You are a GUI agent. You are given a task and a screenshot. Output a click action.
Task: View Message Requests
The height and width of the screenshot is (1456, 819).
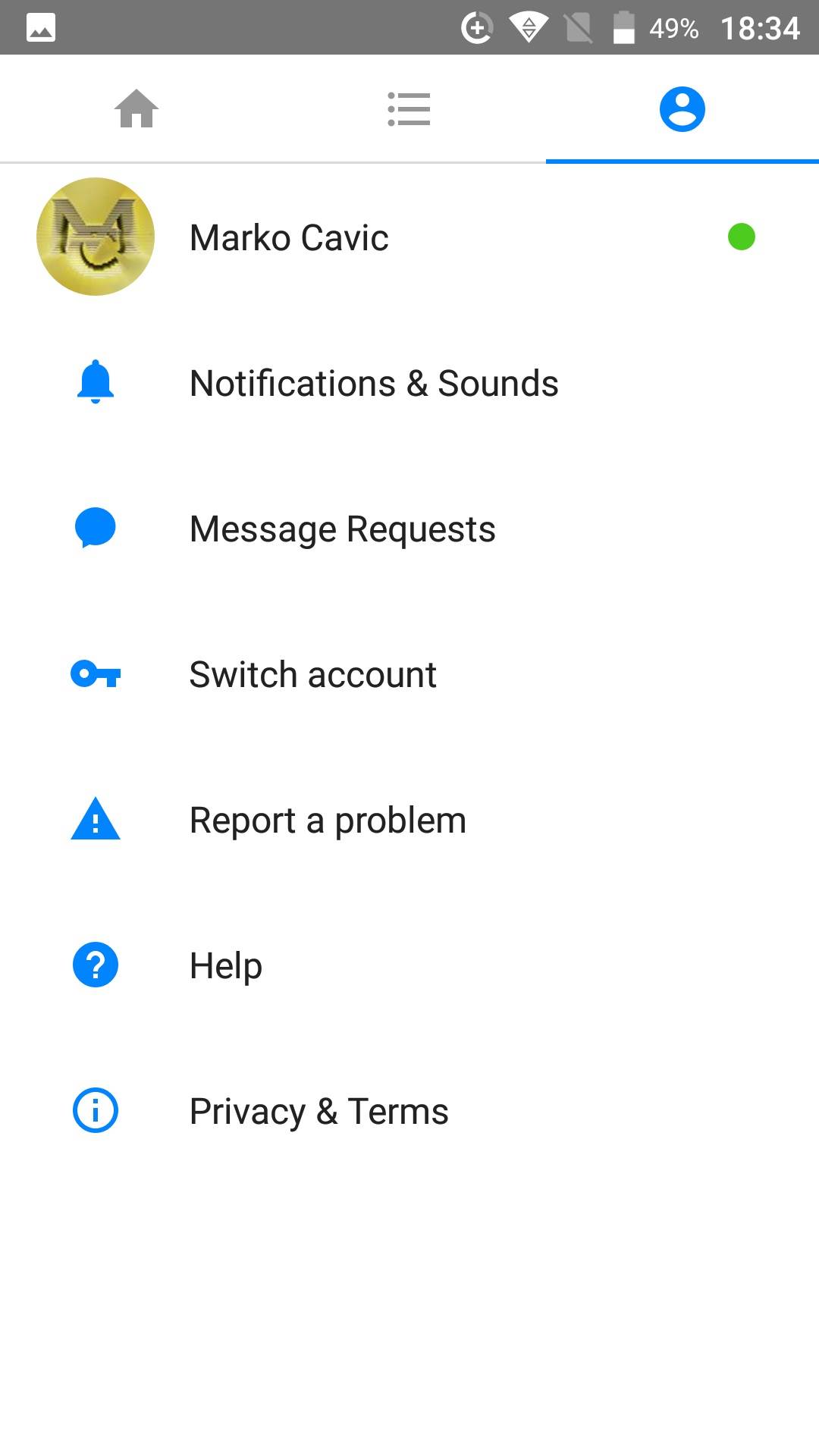pos(342,529)
